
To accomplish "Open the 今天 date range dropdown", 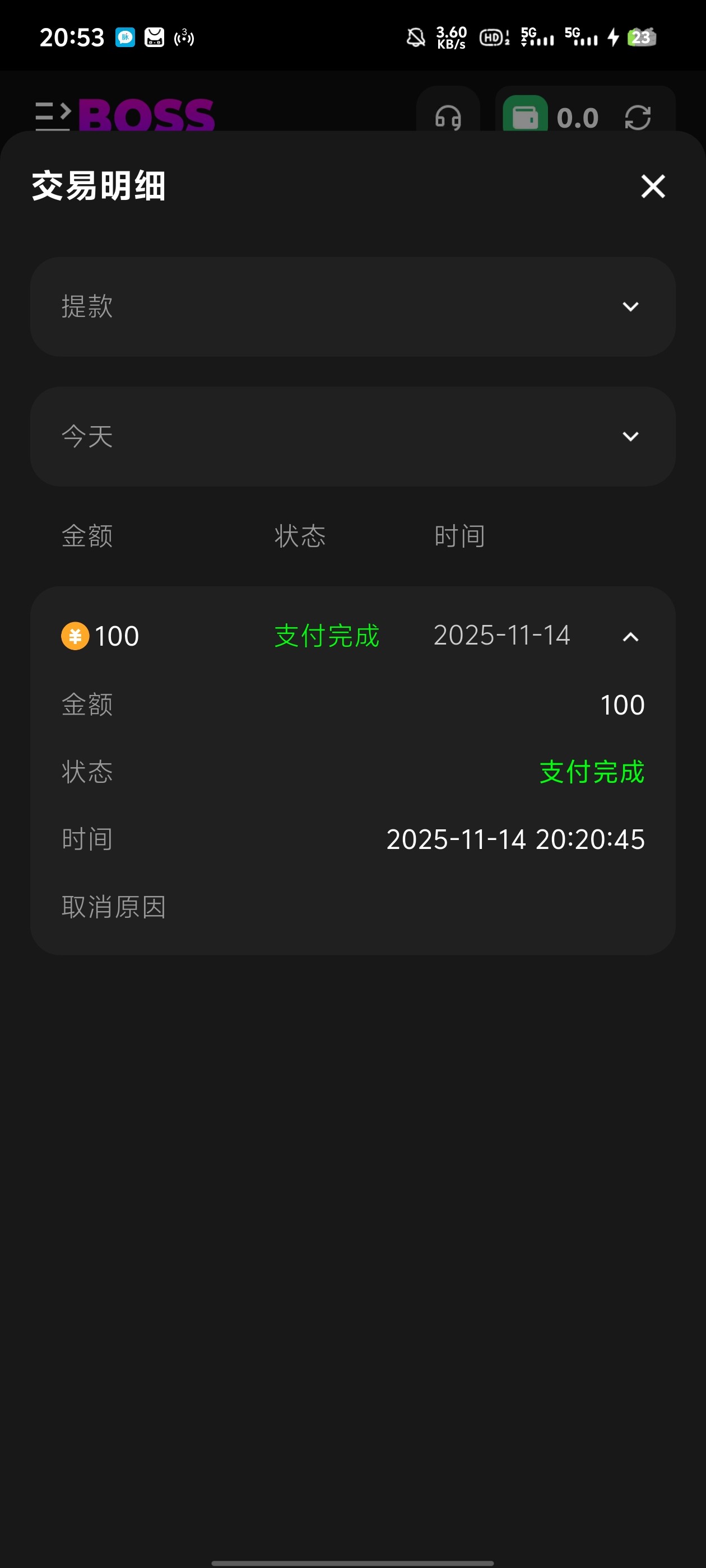I will (352, 436).
